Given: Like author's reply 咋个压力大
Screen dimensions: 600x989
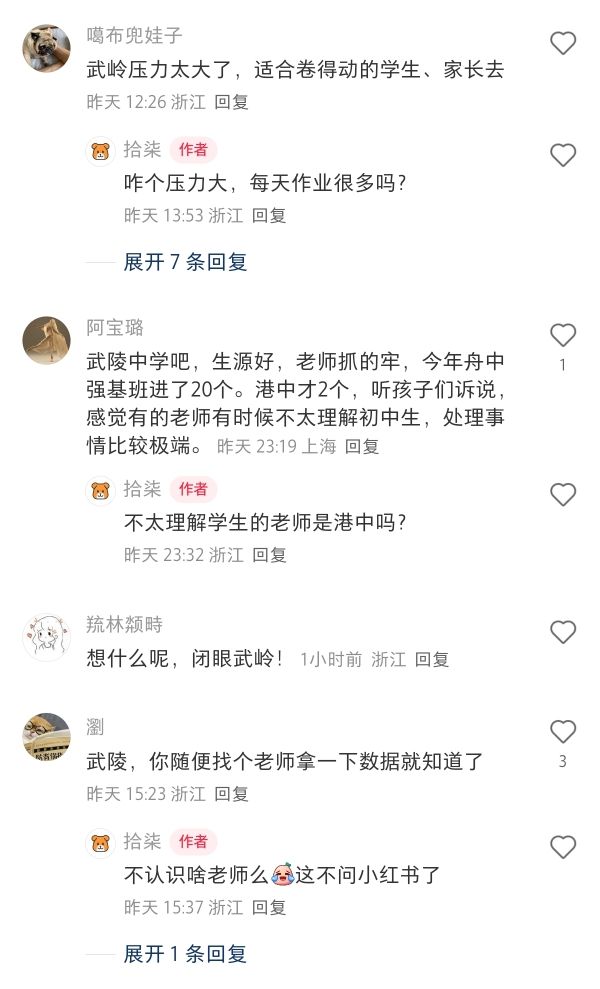Looking at the screenshot, I should 563,155.
